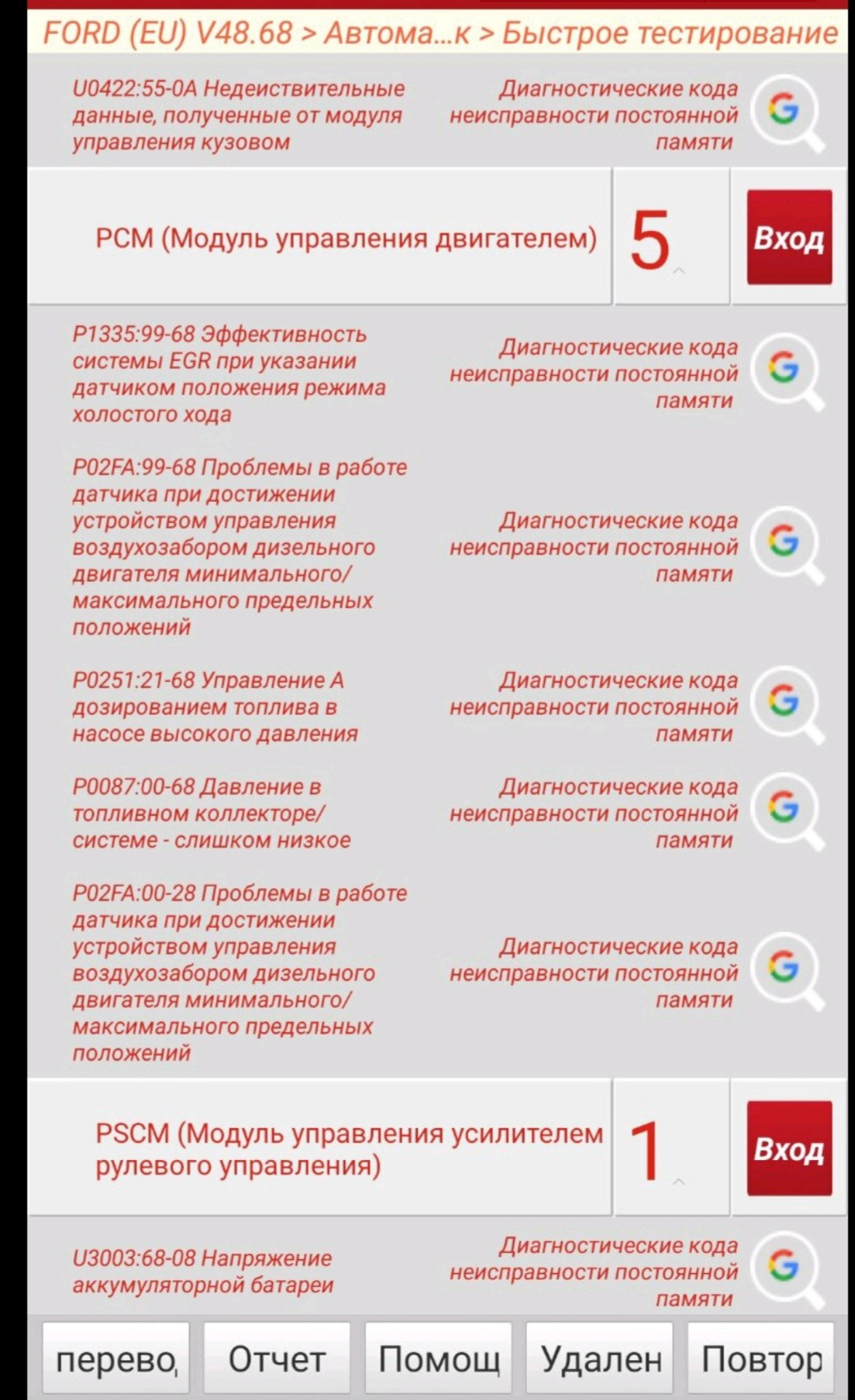This screenshot has width=855, height=1400.
Task: Google search fault code P02FA:99-68
Action: coord(784,543)
